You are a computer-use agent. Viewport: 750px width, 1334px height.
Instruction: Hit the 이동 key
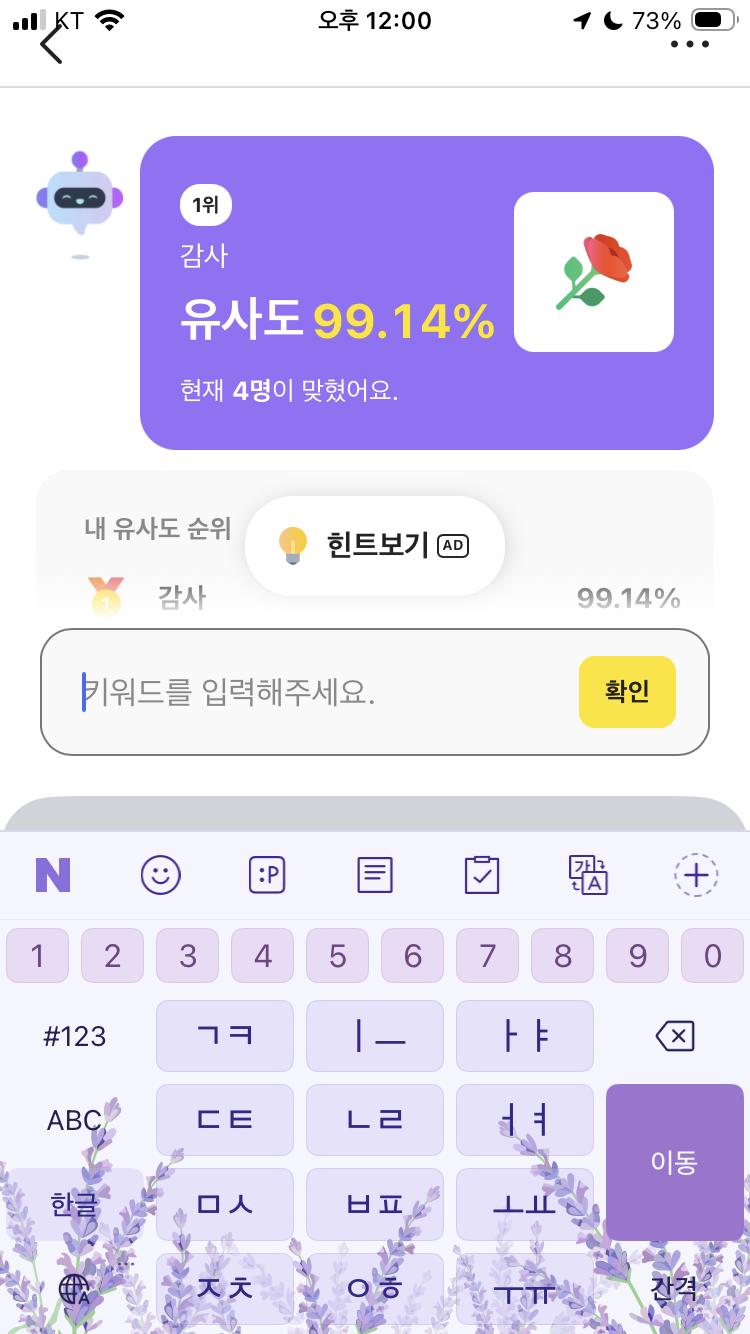click(675, 1162)
